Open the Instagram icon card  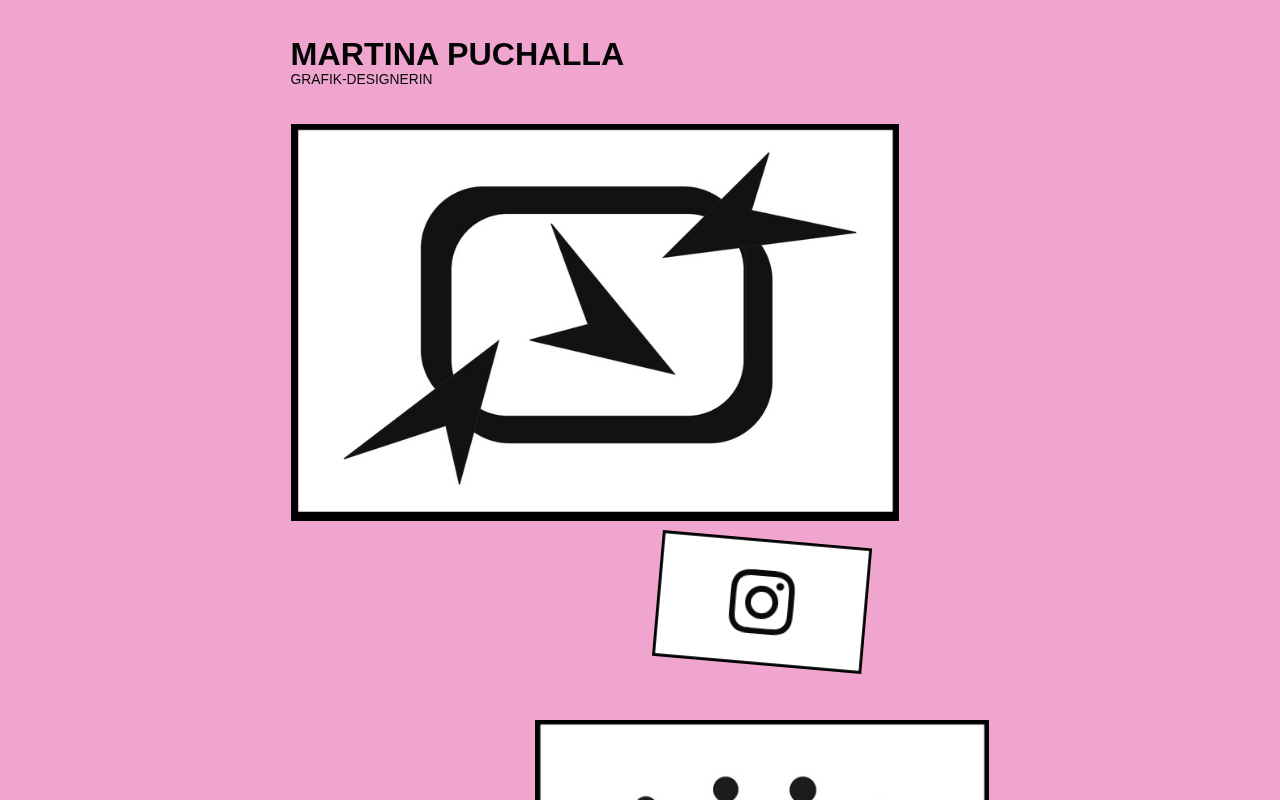pyautogui.click(x=762, y=602)
